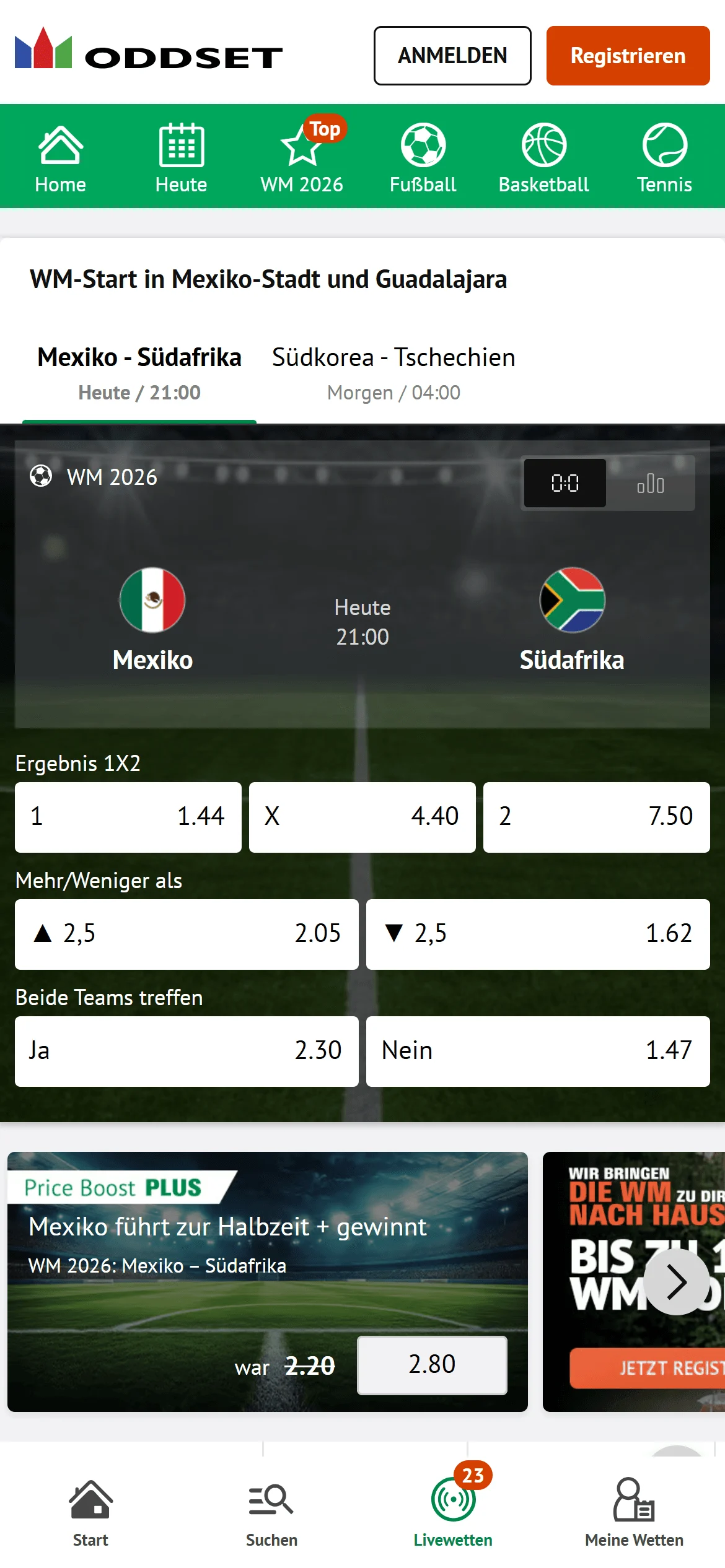Viewport: 725px width, 1568px height.
Task: Add Price Boost odds 2.80 to slip
Action: 432,1365
